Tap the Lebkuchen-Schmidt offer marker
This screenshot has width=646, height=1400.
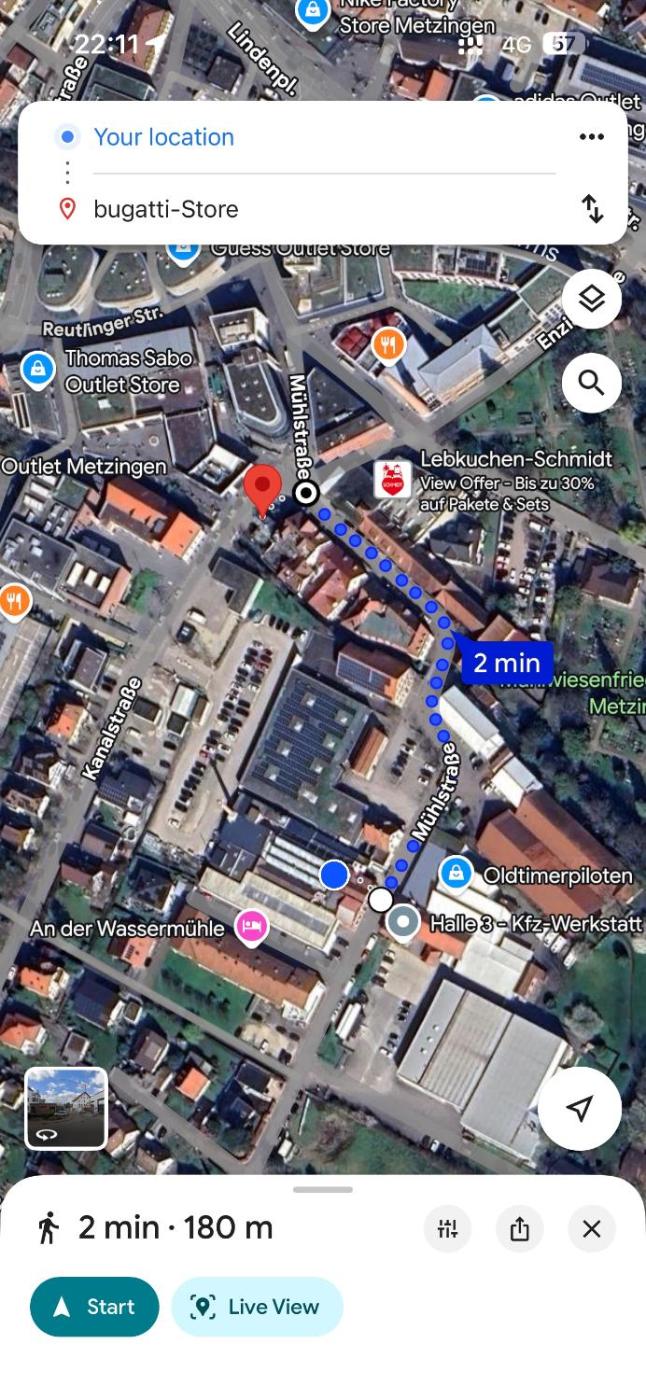pyautogui.click(x=392, y=478)
